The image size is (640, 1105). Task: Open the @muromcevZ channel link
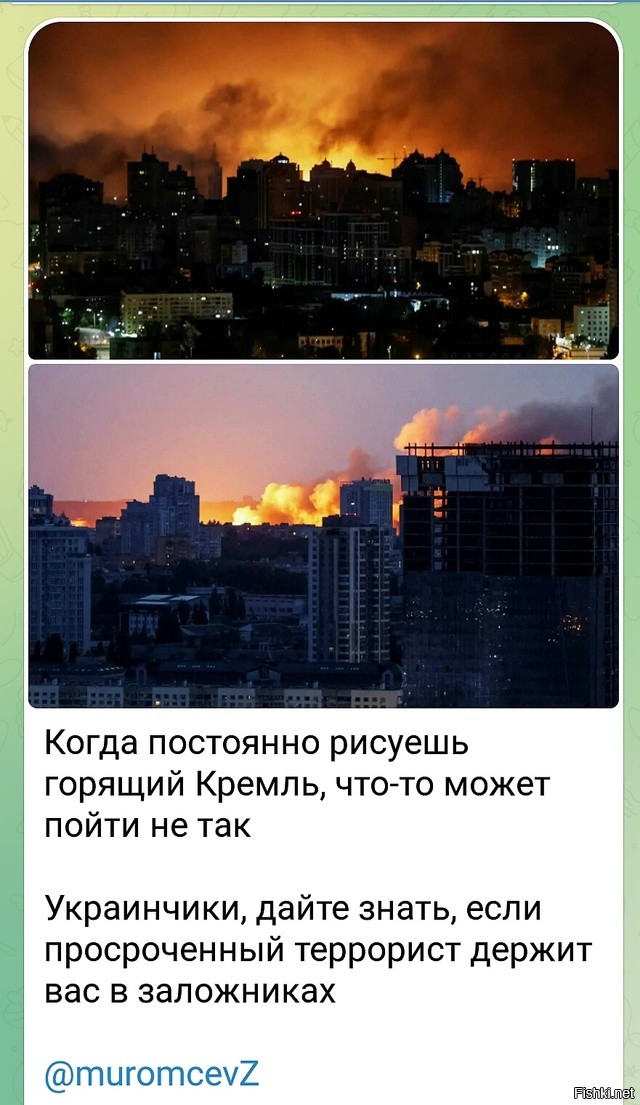(x=152, y=1075)
